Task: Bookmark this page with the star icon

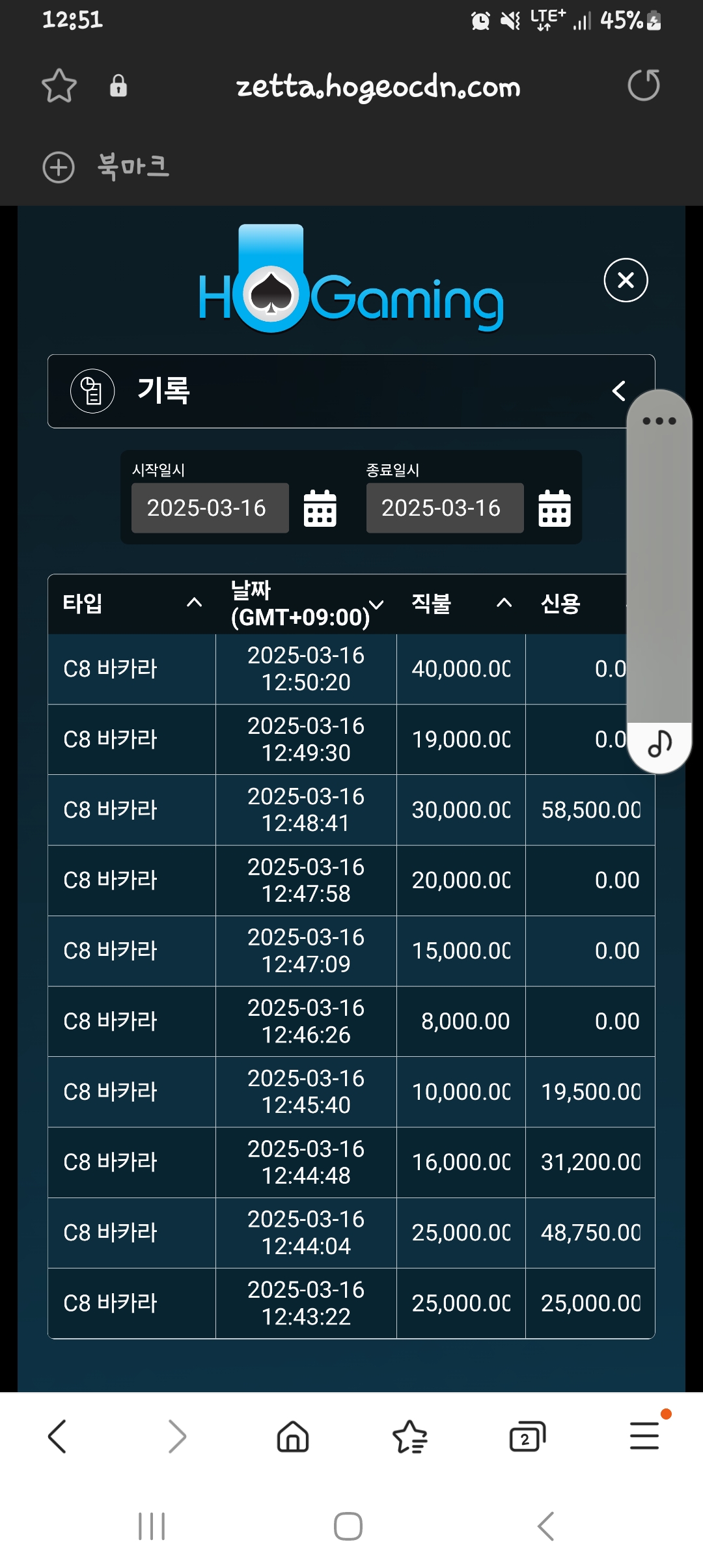Action: pyautogui.click(x=59, y=86)
